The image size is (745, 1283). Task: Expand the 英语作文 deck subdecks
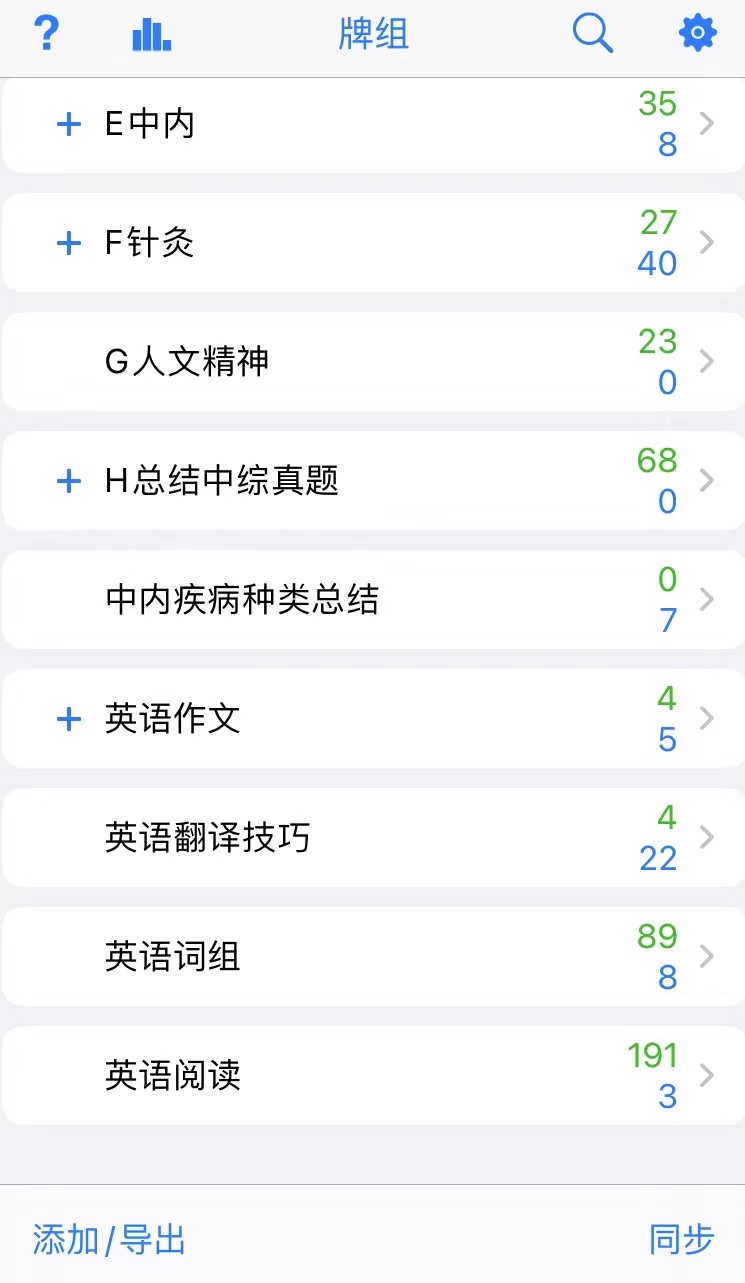[x=68, y=719]
